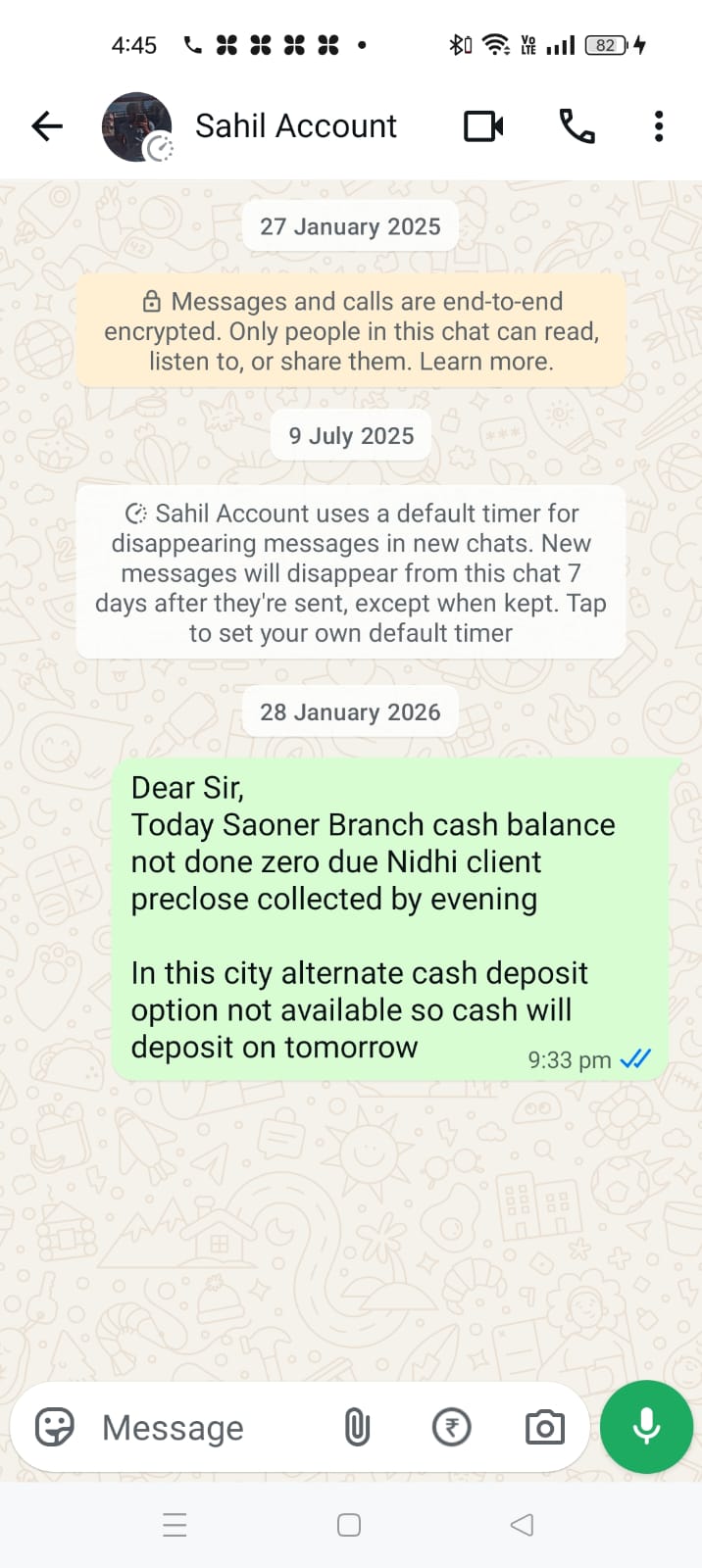The width and height of the screenshot is (702, 1568).
Task: Open the three-dot overflow menu
Action: click(x=659, y=126)
